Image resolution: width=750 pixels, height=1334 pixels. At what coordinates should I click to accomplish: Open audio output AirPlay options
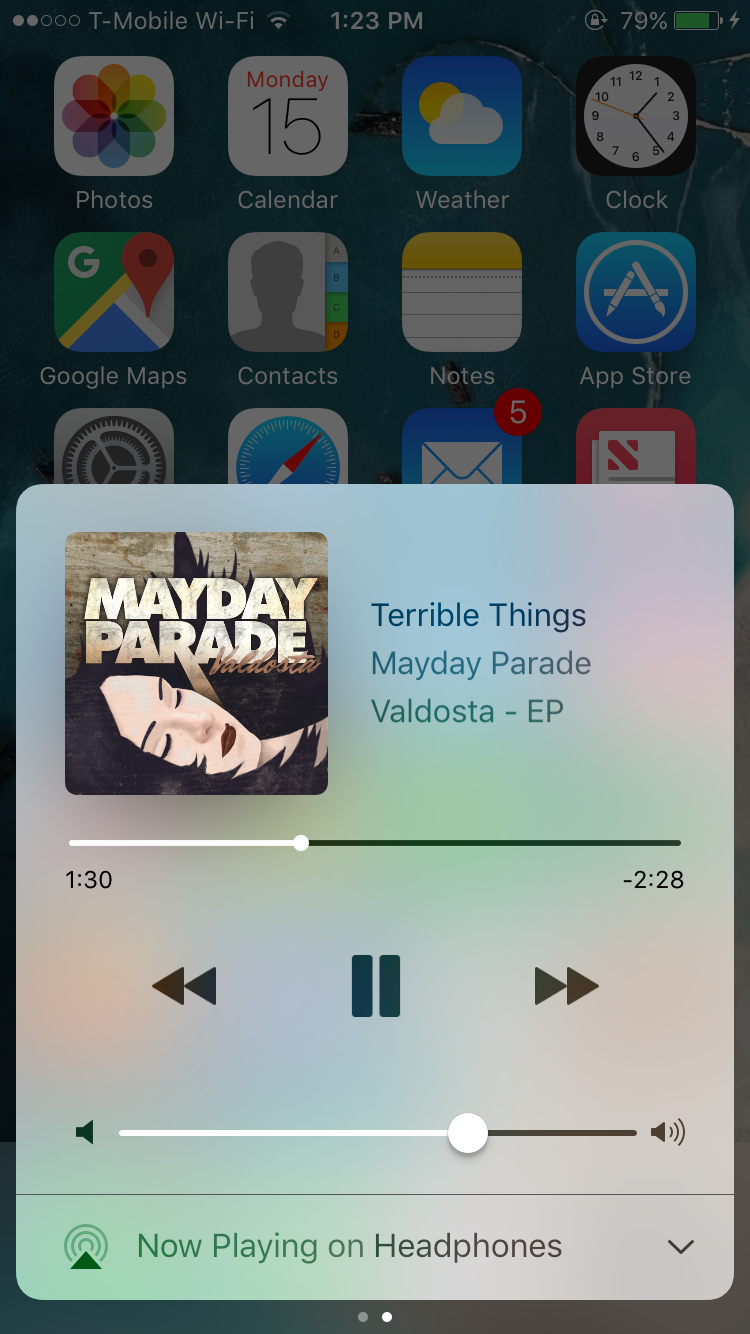(86, 1247)
